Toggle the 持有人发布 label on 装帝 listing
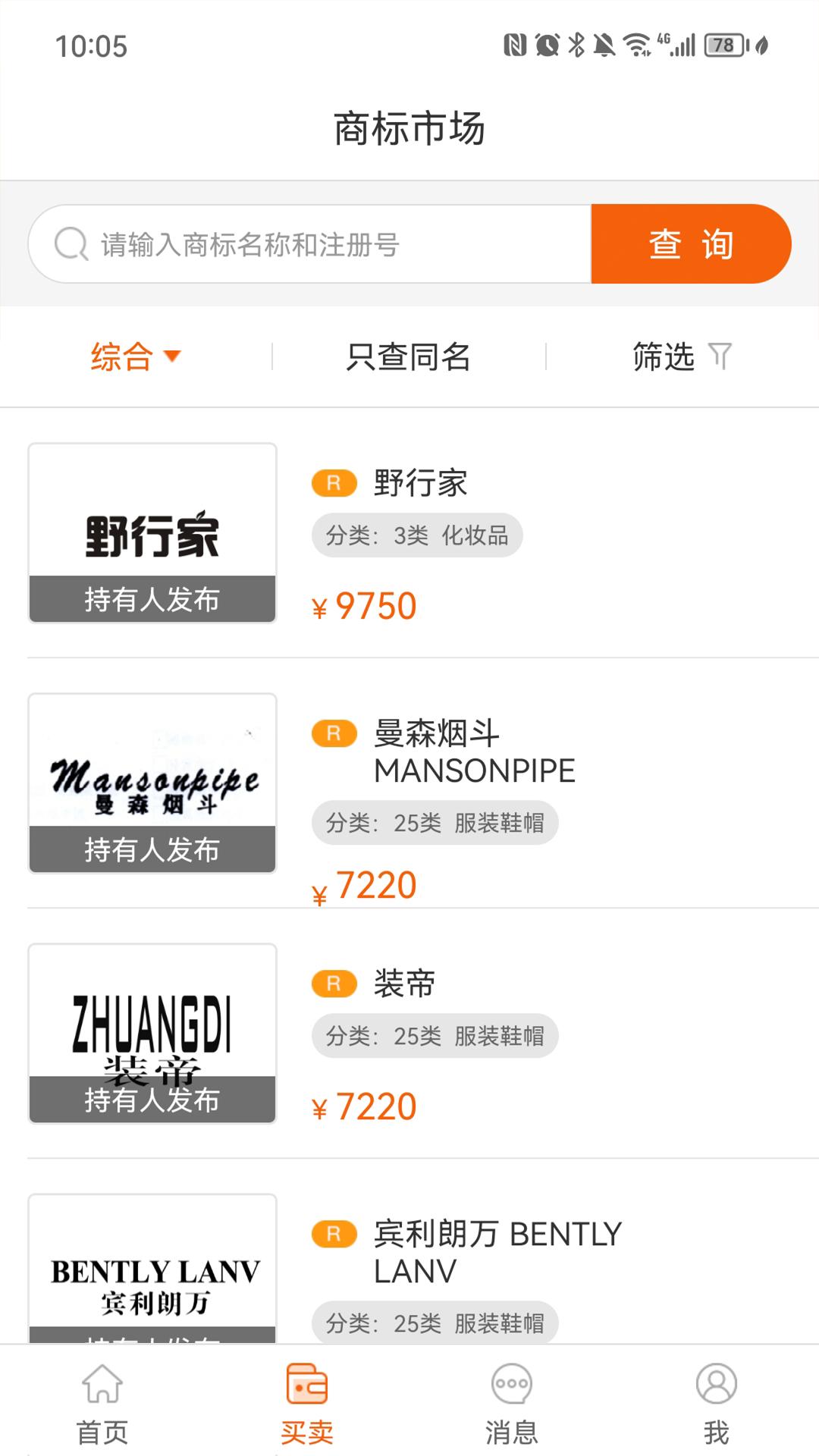 (x=151, y=1103)
